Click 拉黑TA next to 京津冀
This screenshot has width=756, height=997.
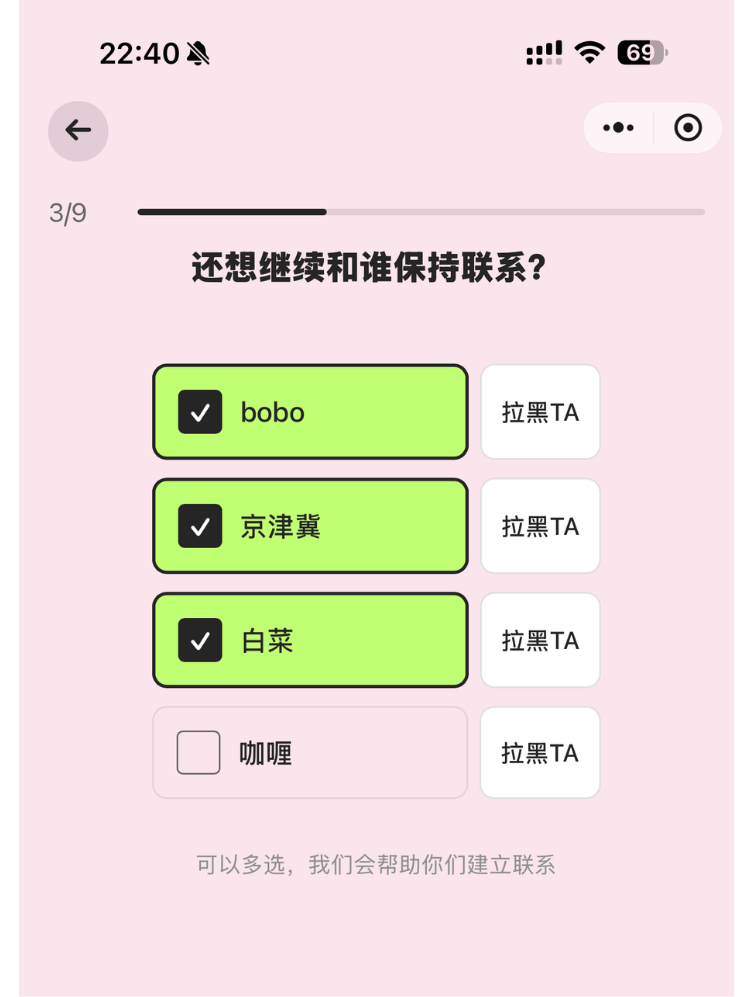(x=540, y=526)
